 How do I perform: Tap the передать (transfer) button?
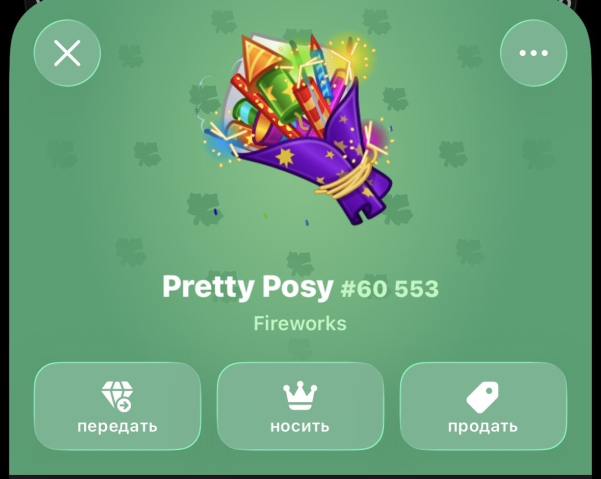(x=117, y=406)
